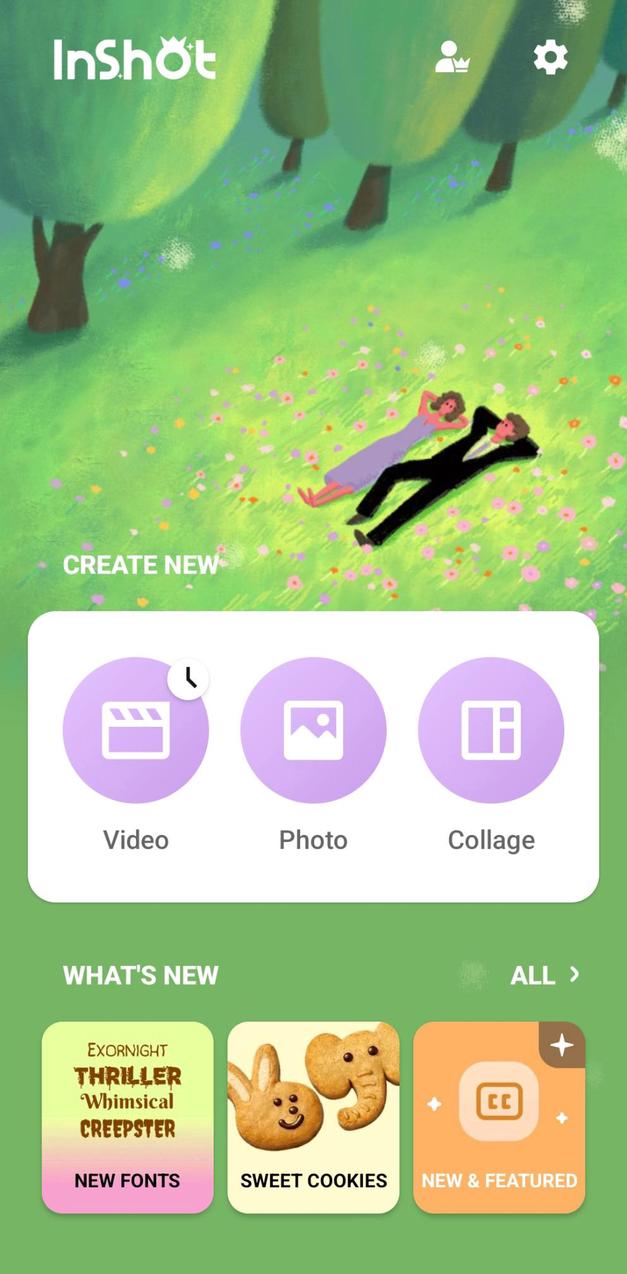This screenshot has height=1274, width=627.
Task: Create a new Video project
Action: tap(136, 731)
